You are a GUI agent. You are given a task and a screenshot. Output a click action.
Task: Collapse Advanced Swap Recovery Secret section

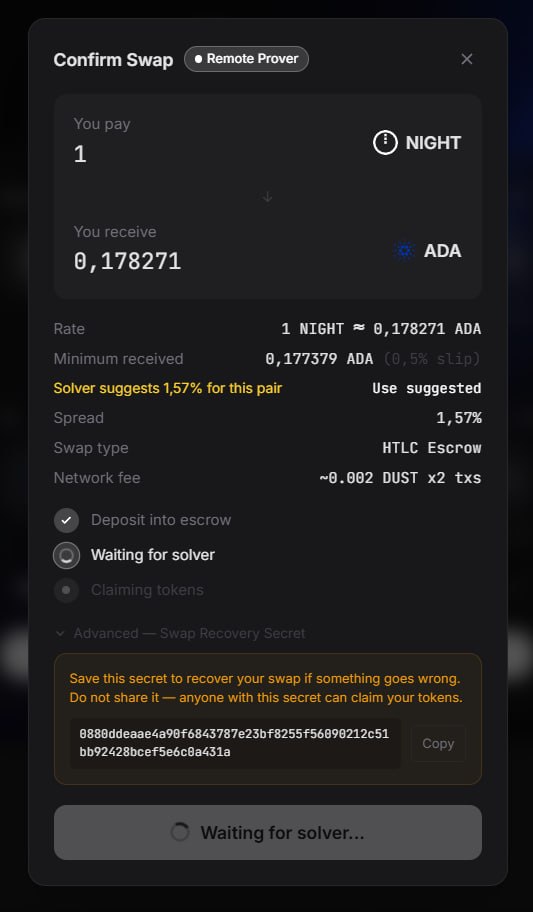point(180,633)
